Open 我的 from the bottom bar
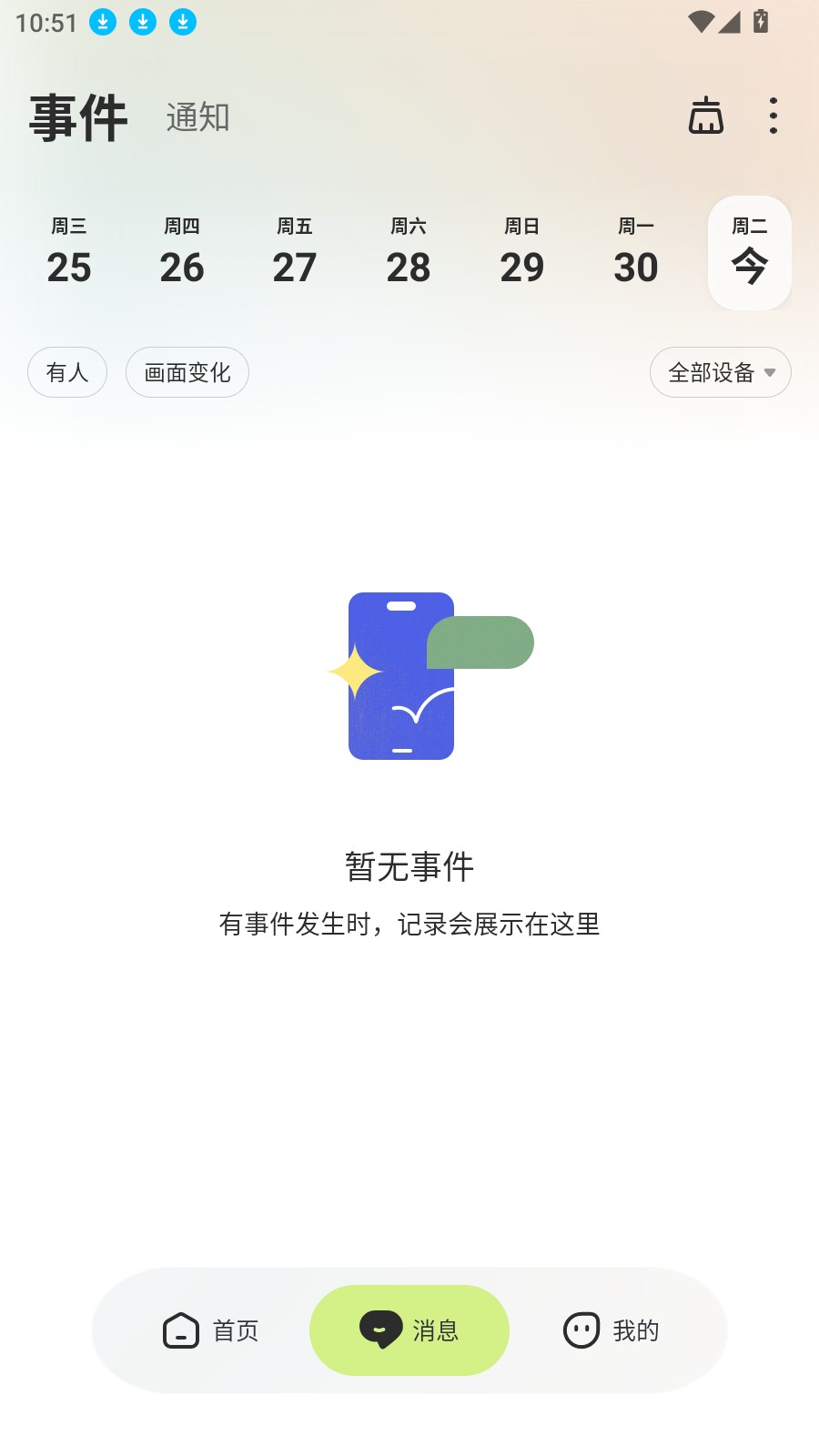Image resolution: width=819 pixels, height=1456 pixels. coord(610,1330)
